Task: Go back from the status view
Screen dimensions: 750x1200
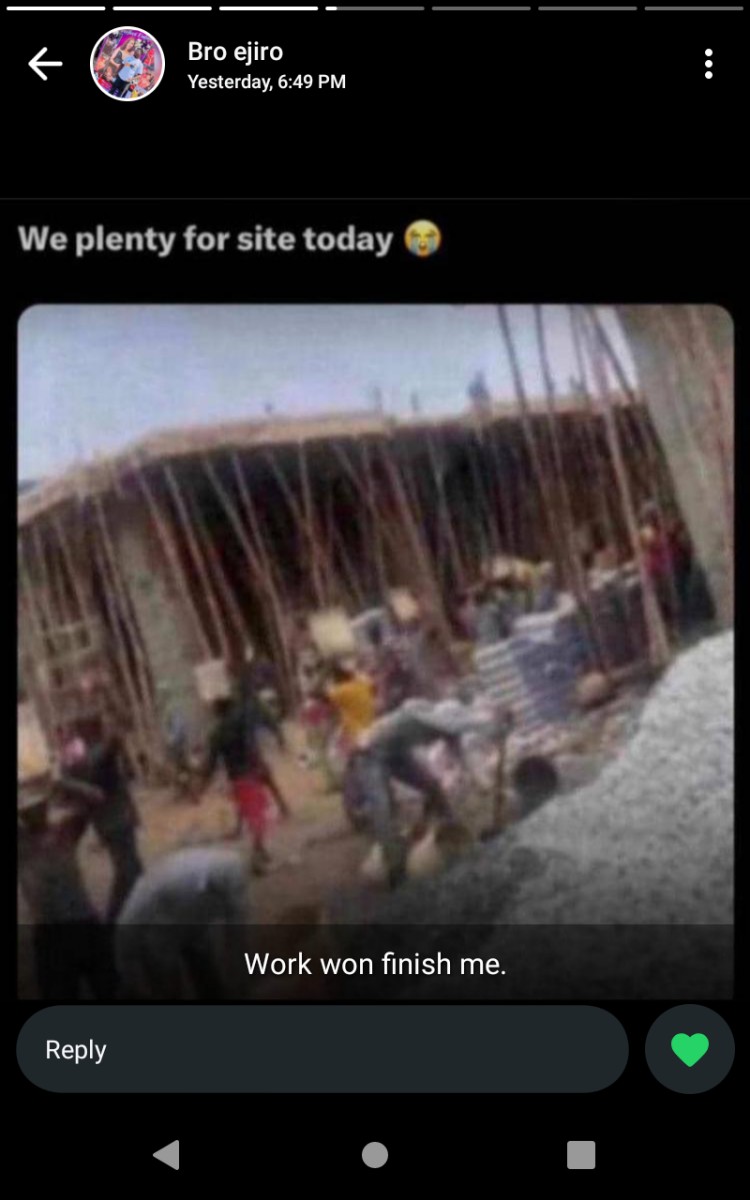Action: 45,64
